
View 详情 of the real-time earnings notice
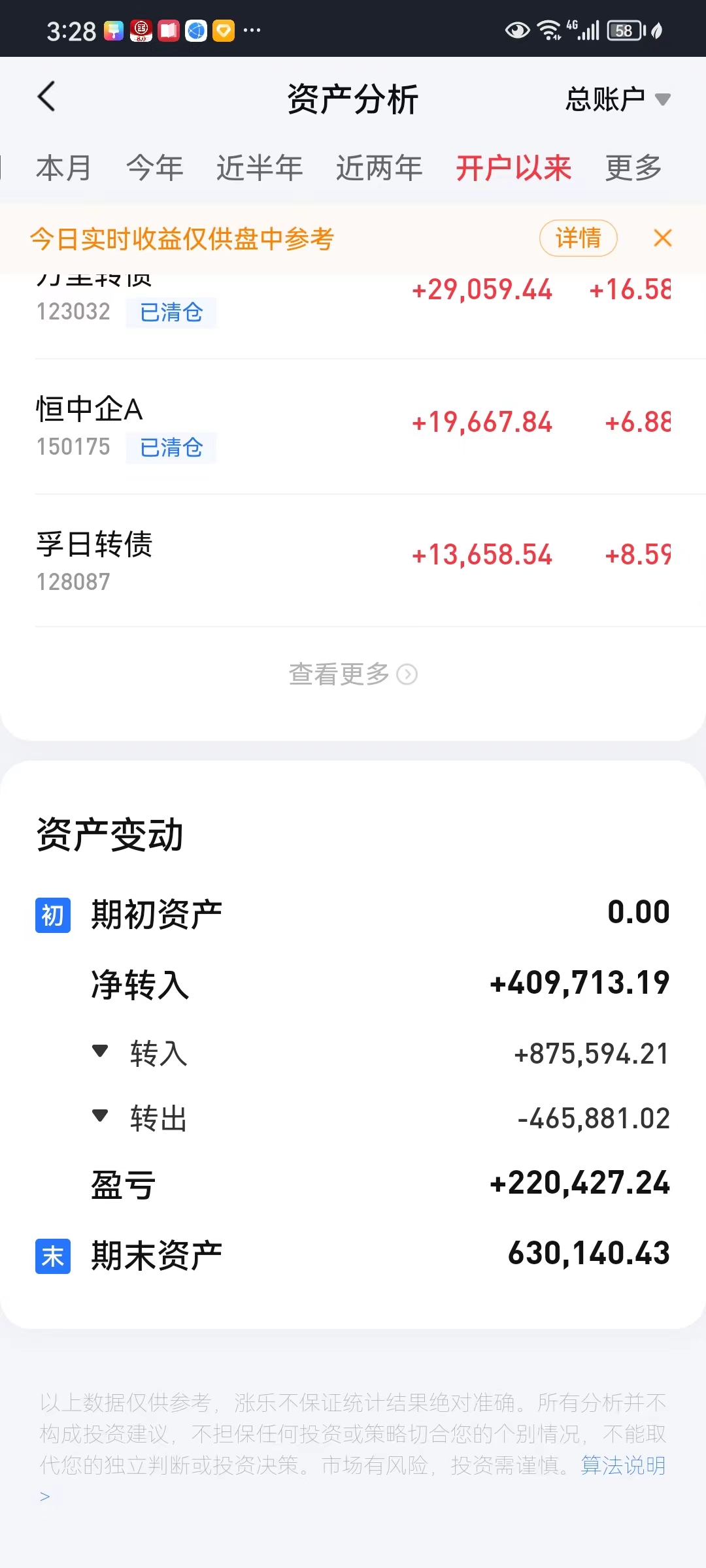click(578, 238)
